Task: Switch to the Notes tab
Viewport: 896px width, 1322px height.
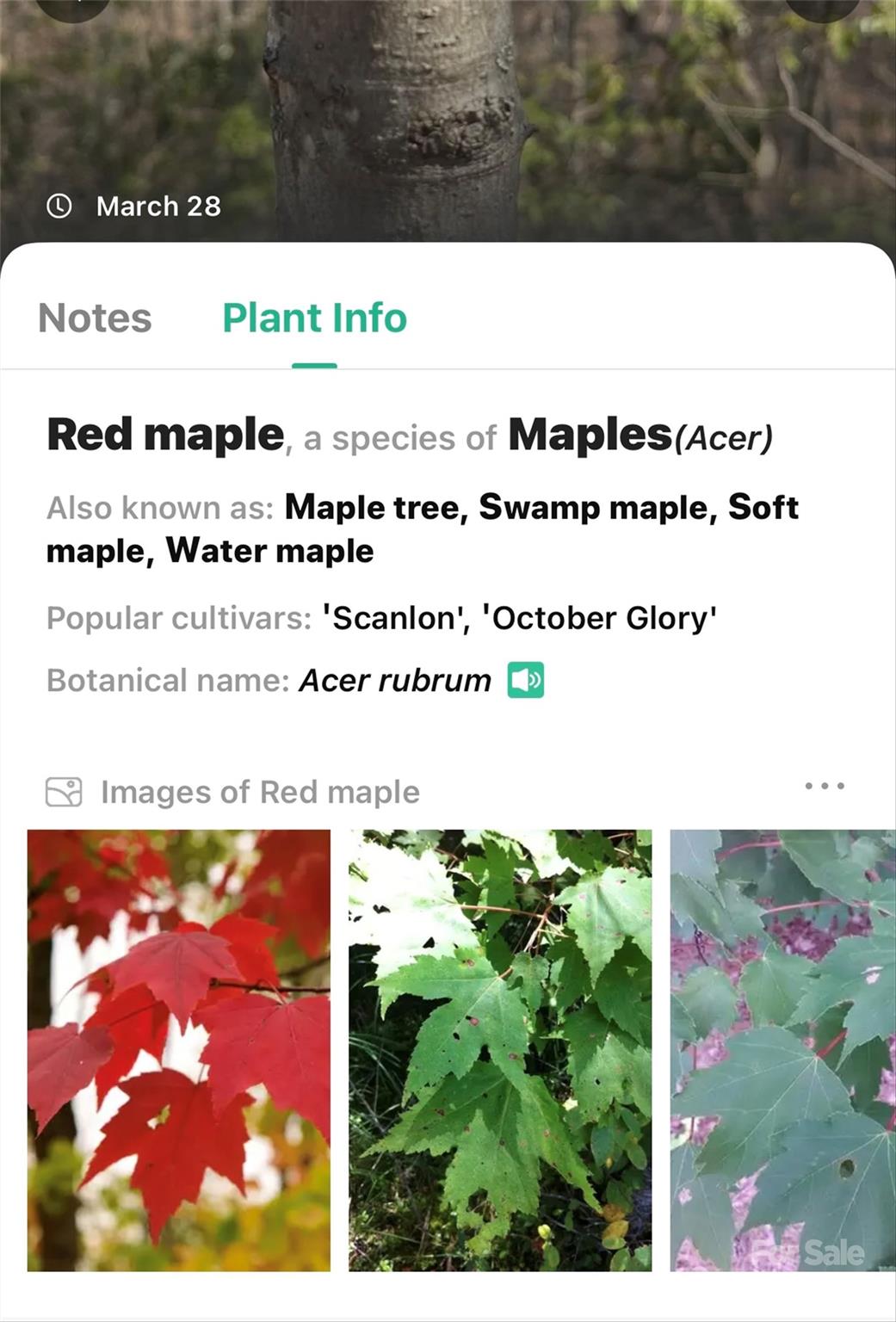Action: (x=95, y=318)
